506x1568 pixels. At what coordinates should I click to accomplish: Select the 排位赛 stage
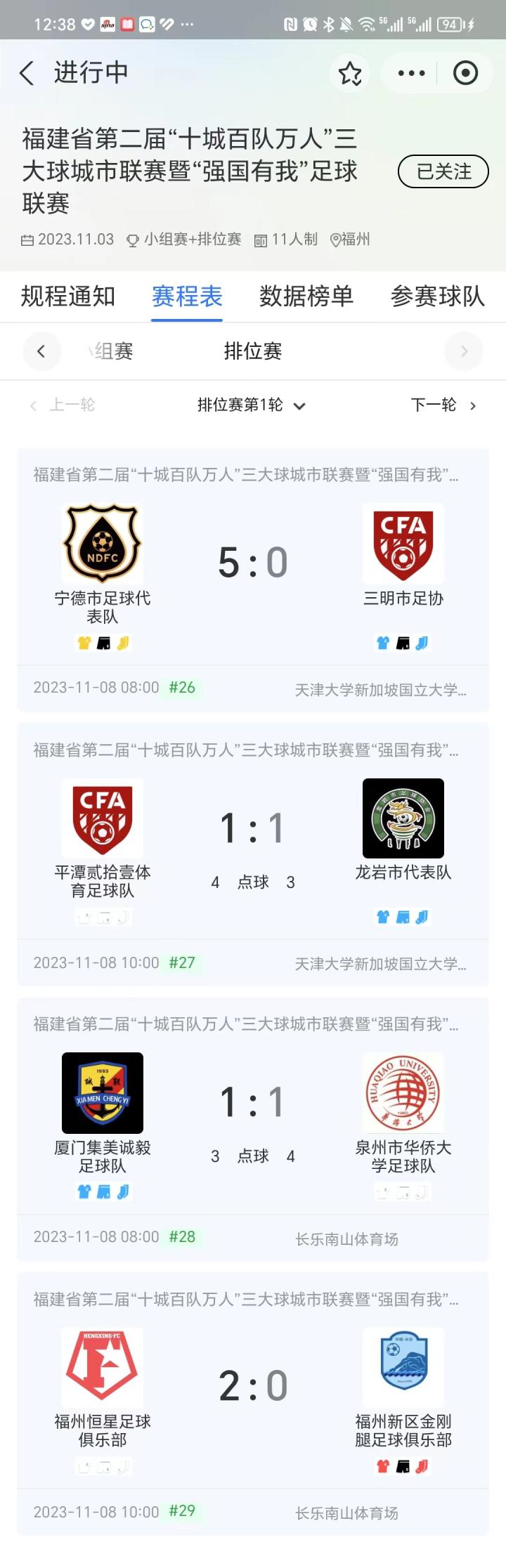(x=253, y=351)
